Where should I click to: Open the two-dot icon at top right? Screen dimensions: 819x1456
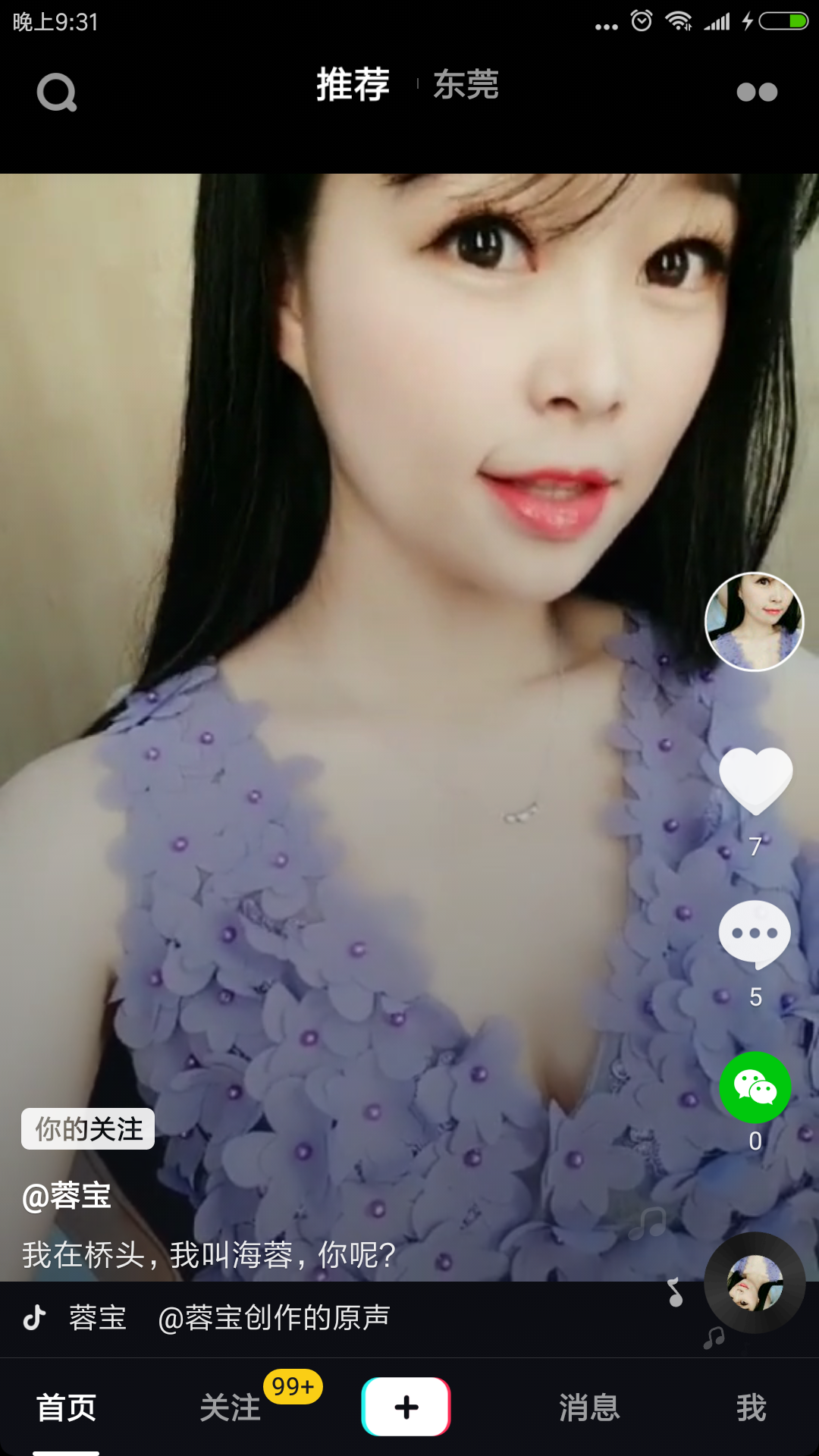point(757,92)
